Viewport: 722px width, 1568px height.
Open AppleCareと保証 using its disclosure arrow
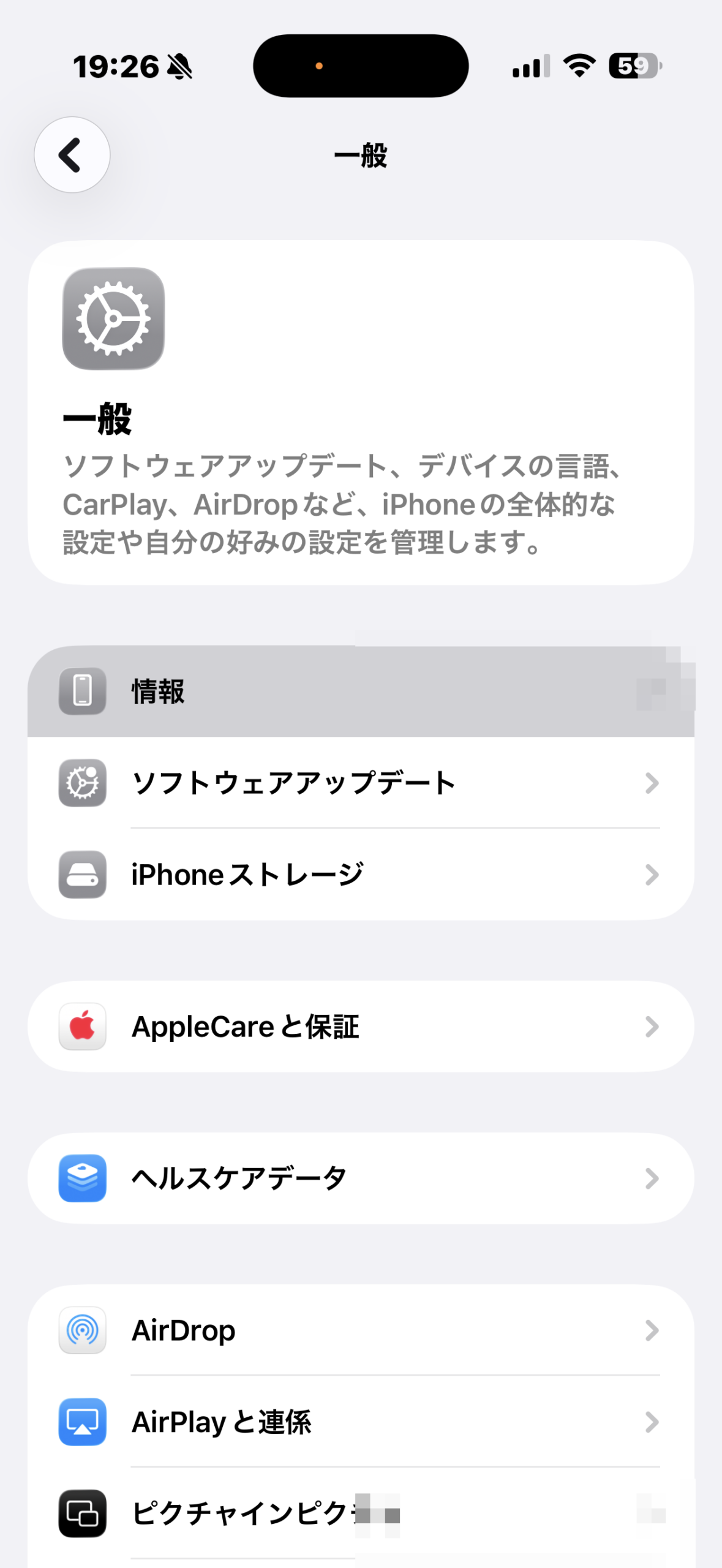[651, 1027]
